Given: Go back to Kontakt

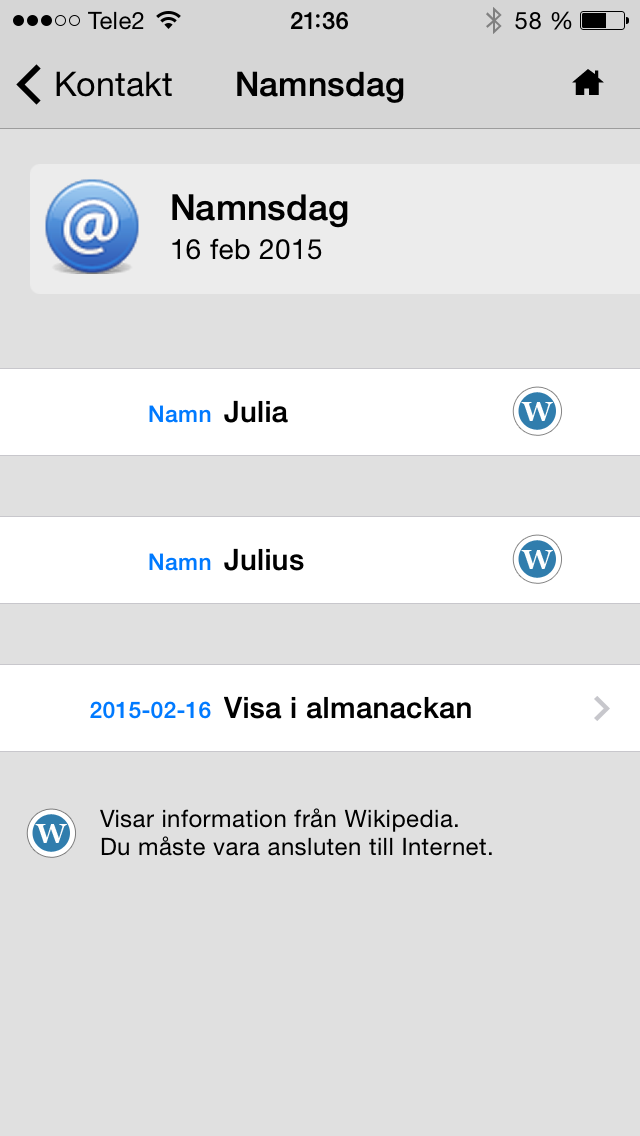Looking at the screenshot, I should [x=94, y=85].
